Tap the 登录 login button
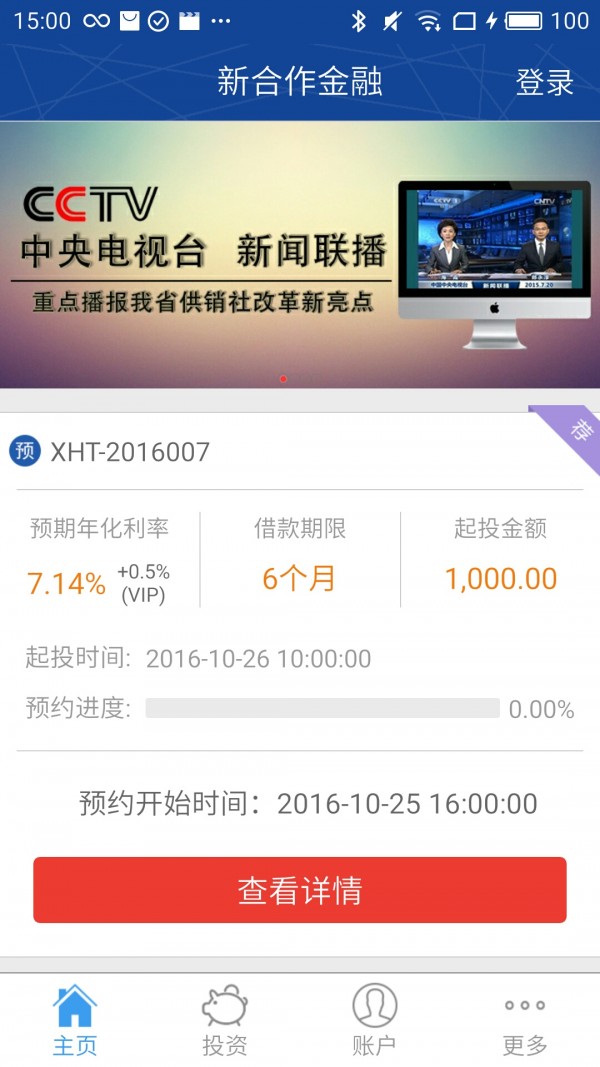Image resolution: width=600 pixels, height=1067 pixels. tap(544, 82)
